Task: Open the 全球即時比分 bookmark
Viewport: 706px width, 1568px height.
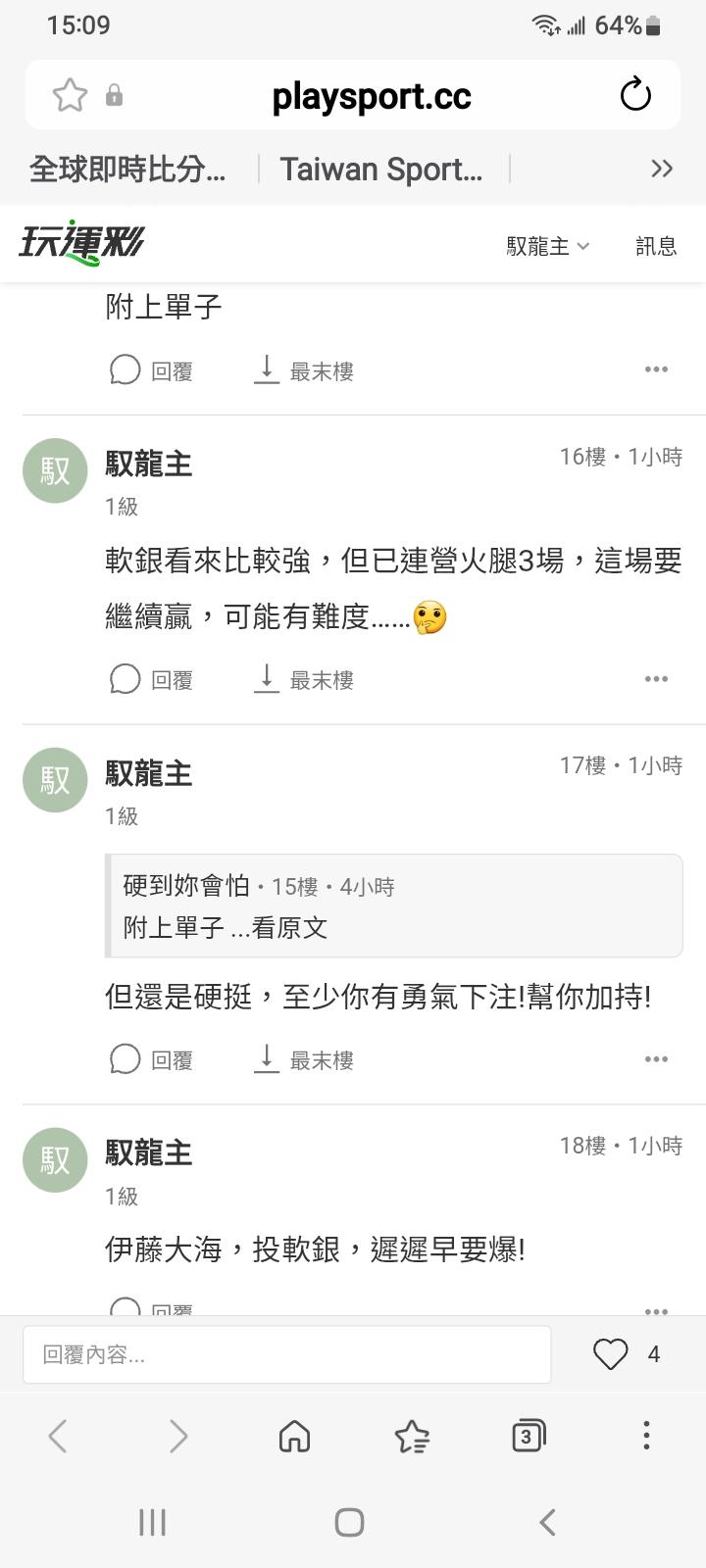Action: click(x=127, y=170)
